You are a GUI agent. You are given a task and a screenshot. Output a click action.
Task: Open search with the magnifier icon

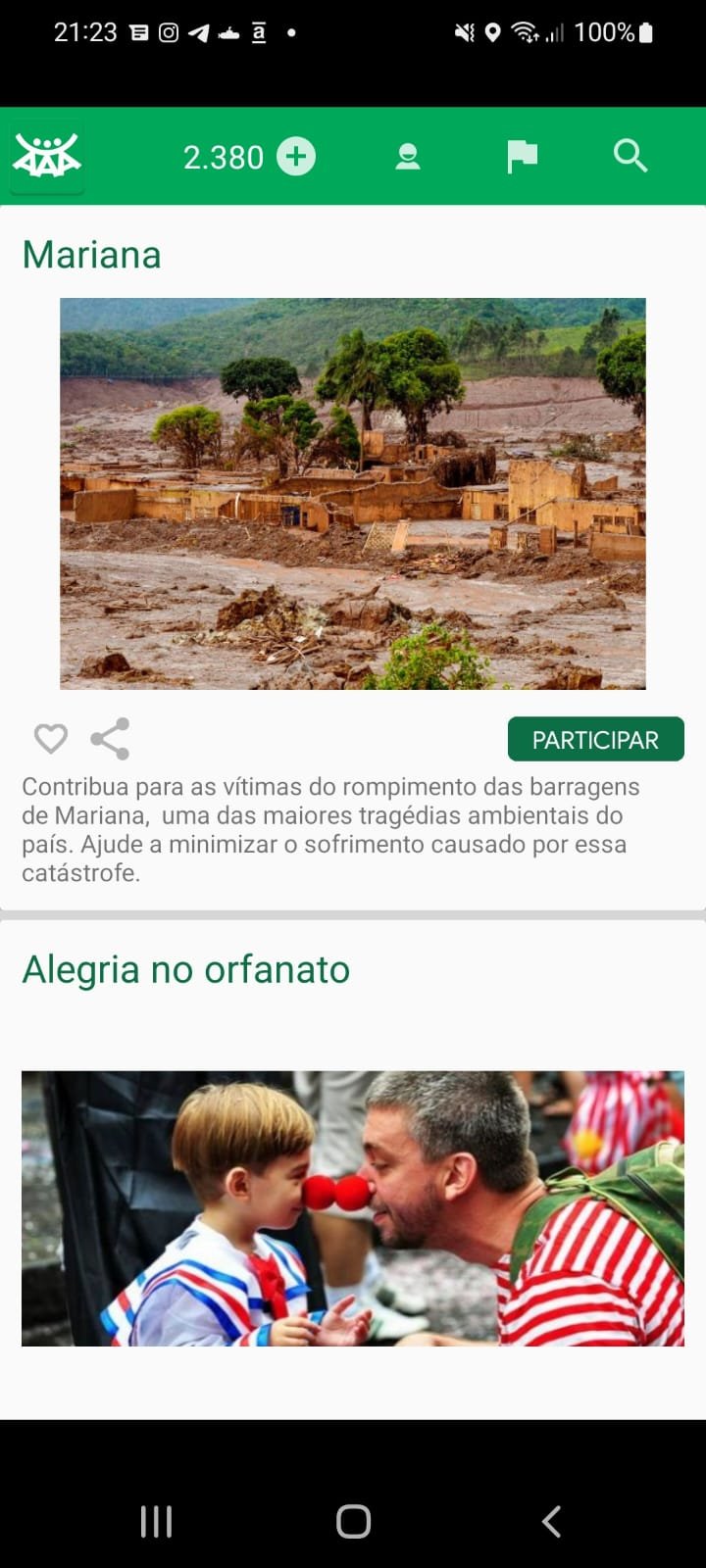(x=630, y=156)
